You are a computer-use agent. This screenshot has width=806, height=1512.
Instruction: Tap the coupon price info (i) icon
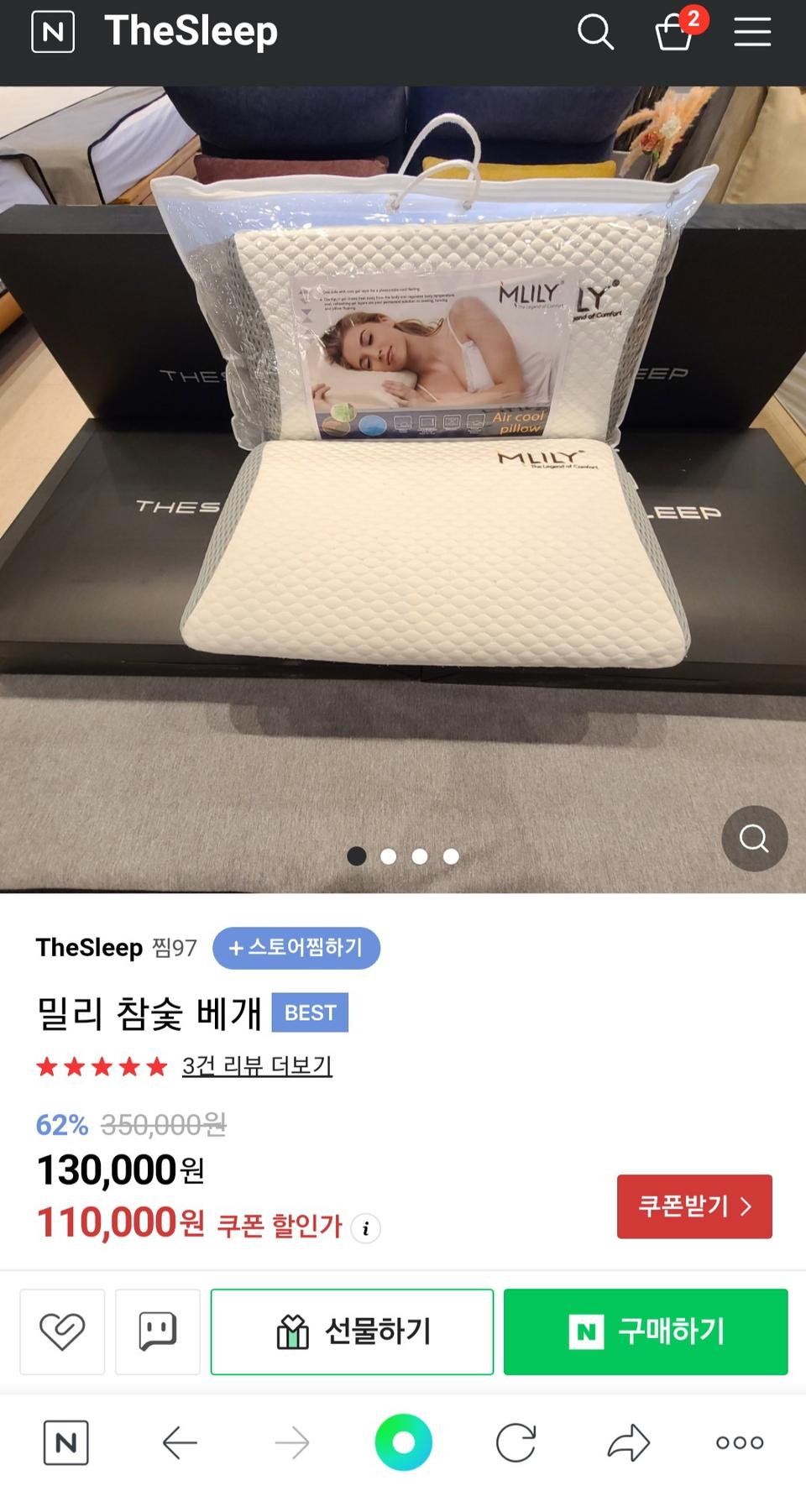(364, 1227)
